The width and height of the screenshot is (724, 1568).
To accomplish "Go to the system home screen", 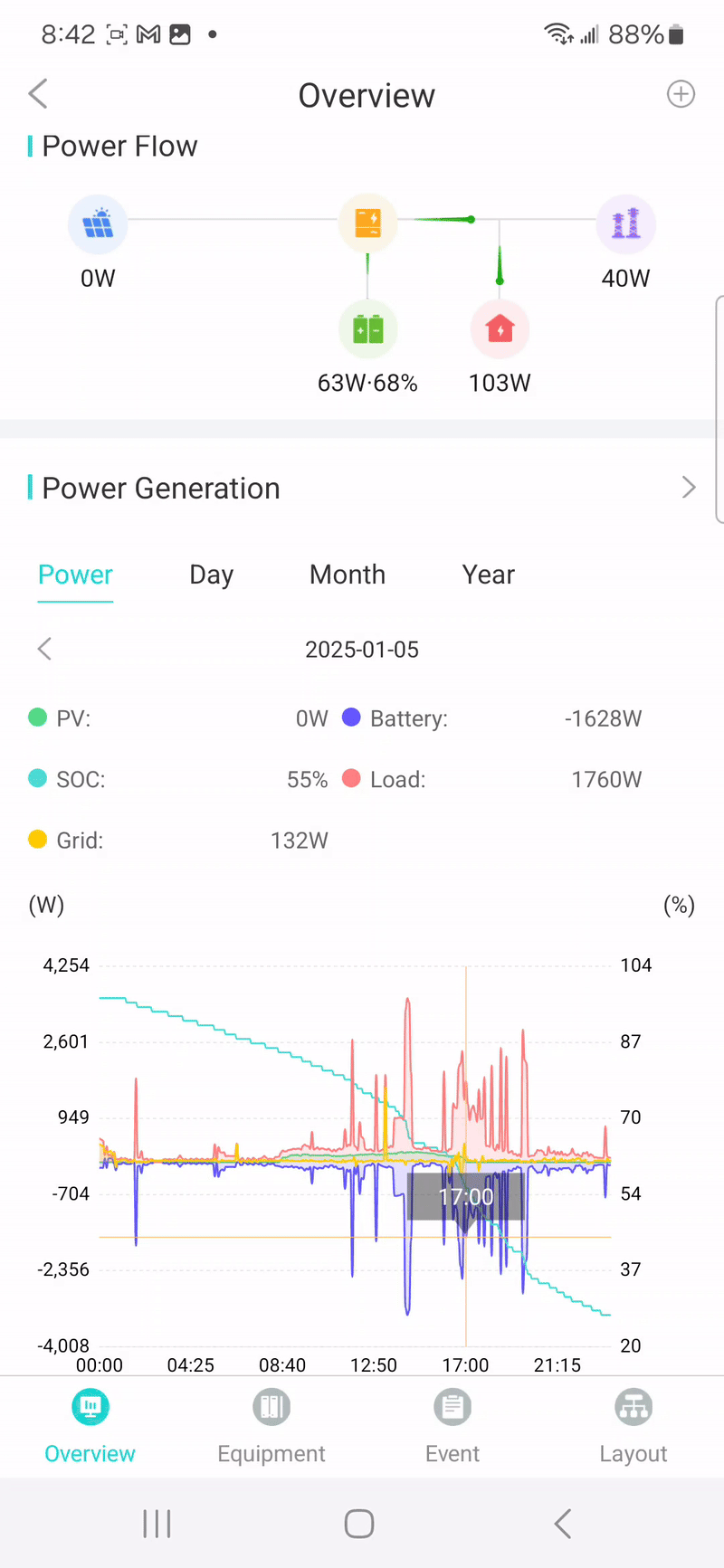I will pyautogui.click(x=359, y=1524).
